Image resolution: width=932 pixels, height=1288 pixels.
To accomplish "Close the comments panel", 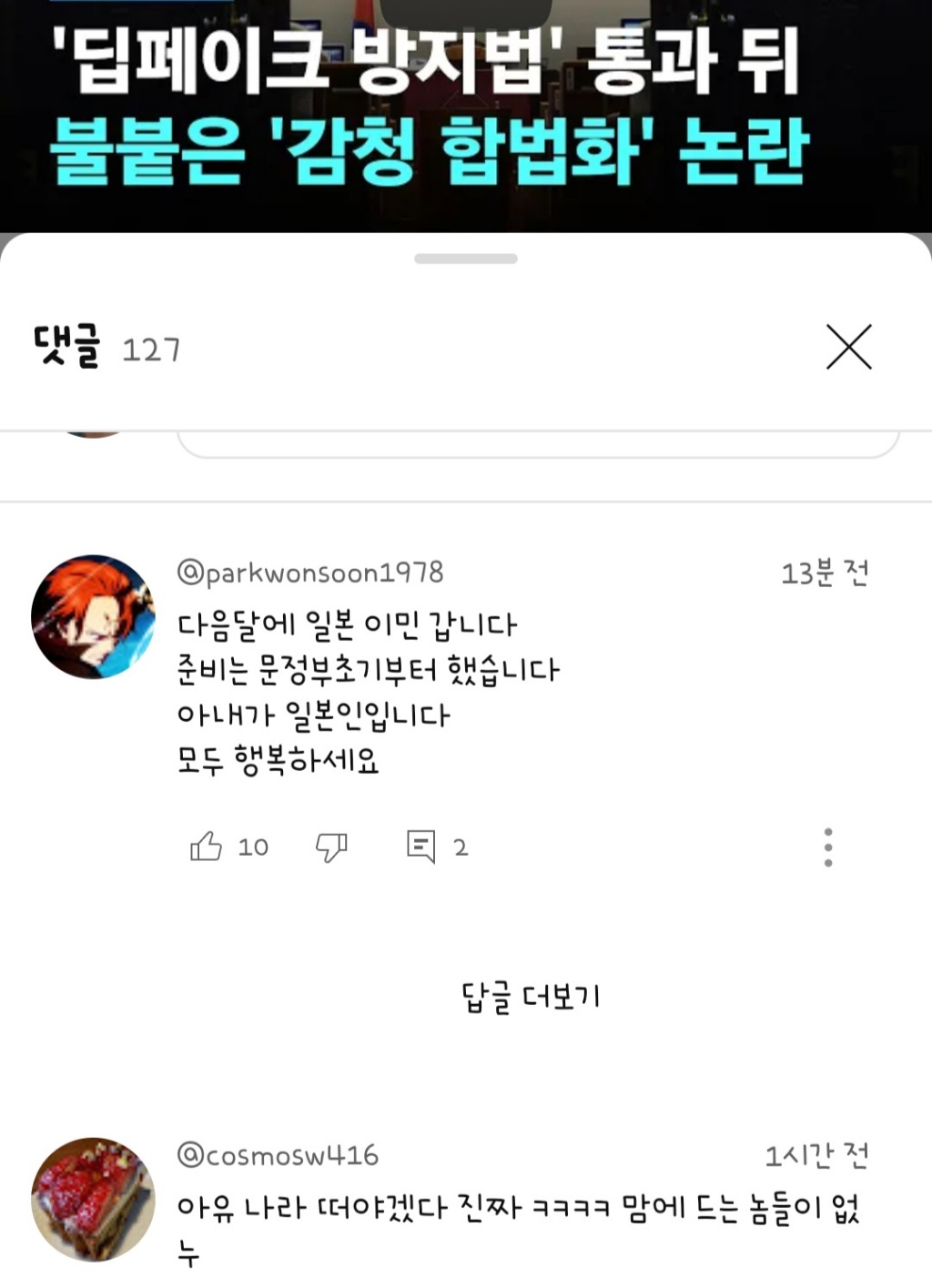I will coord(848,347).
